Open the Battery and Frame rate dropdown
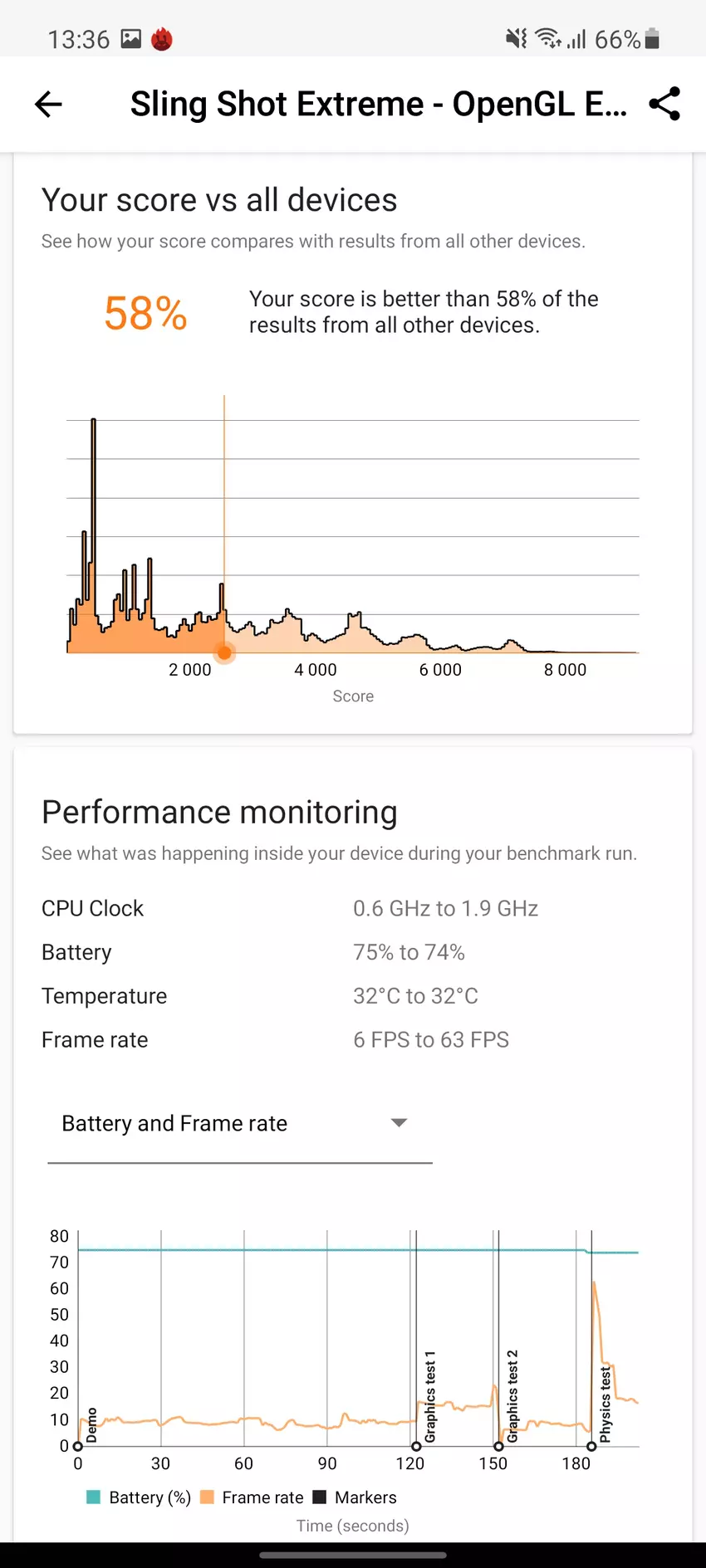706x1568 pixels. coord(239,1124)
